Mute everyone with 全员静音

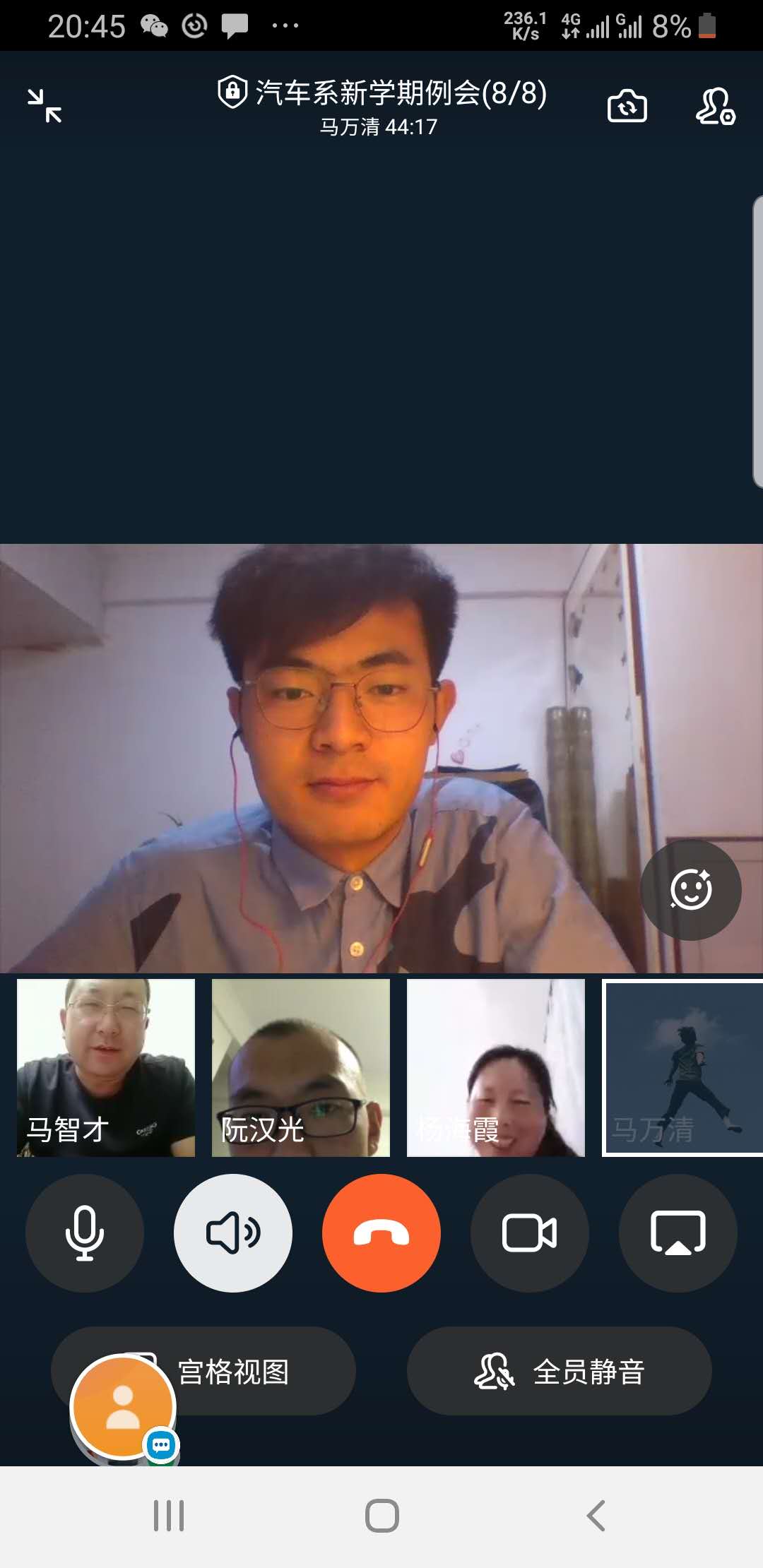point(560,1372)
